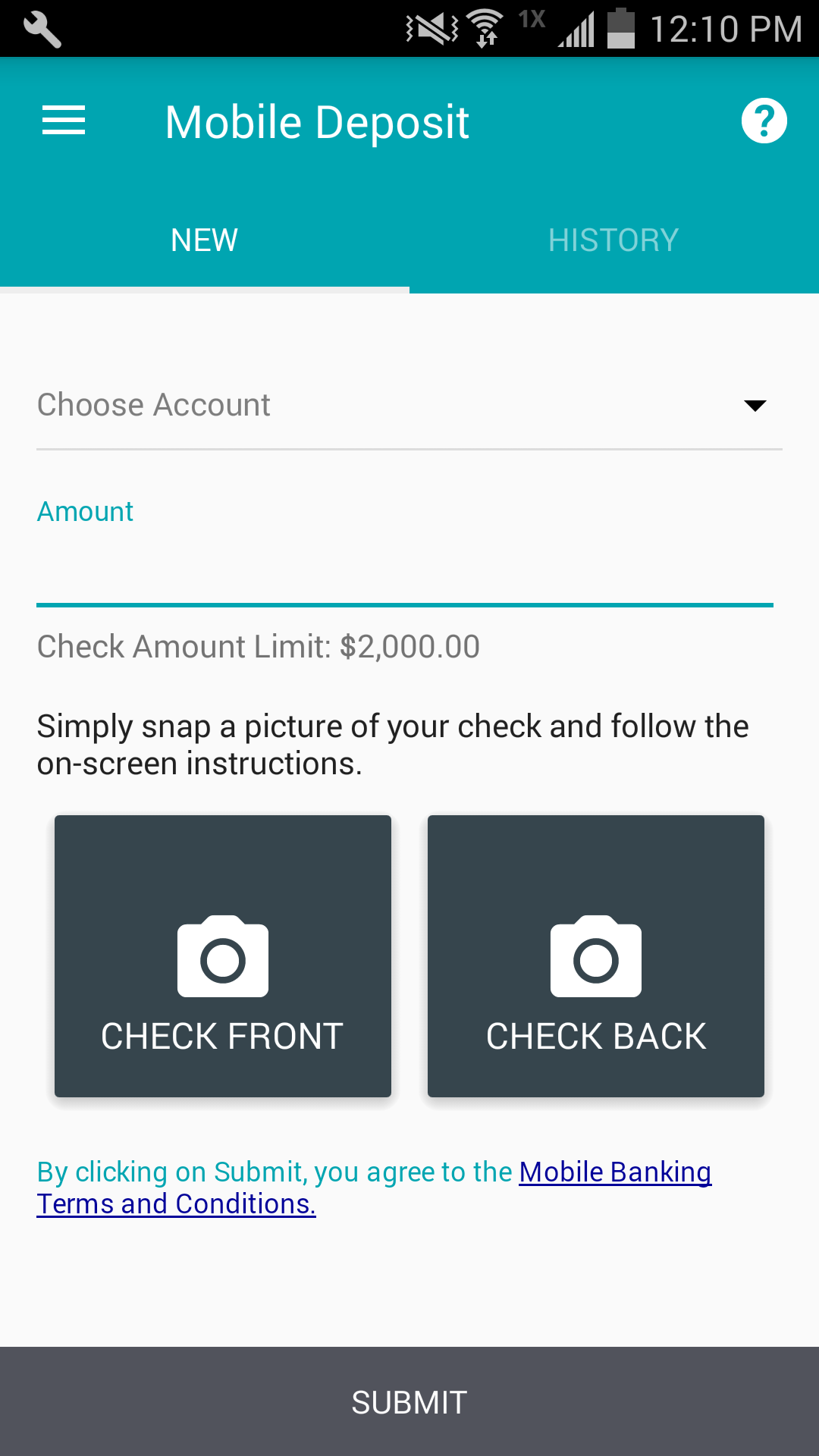Open the navigation drawer menu

[x=63, y=121]
